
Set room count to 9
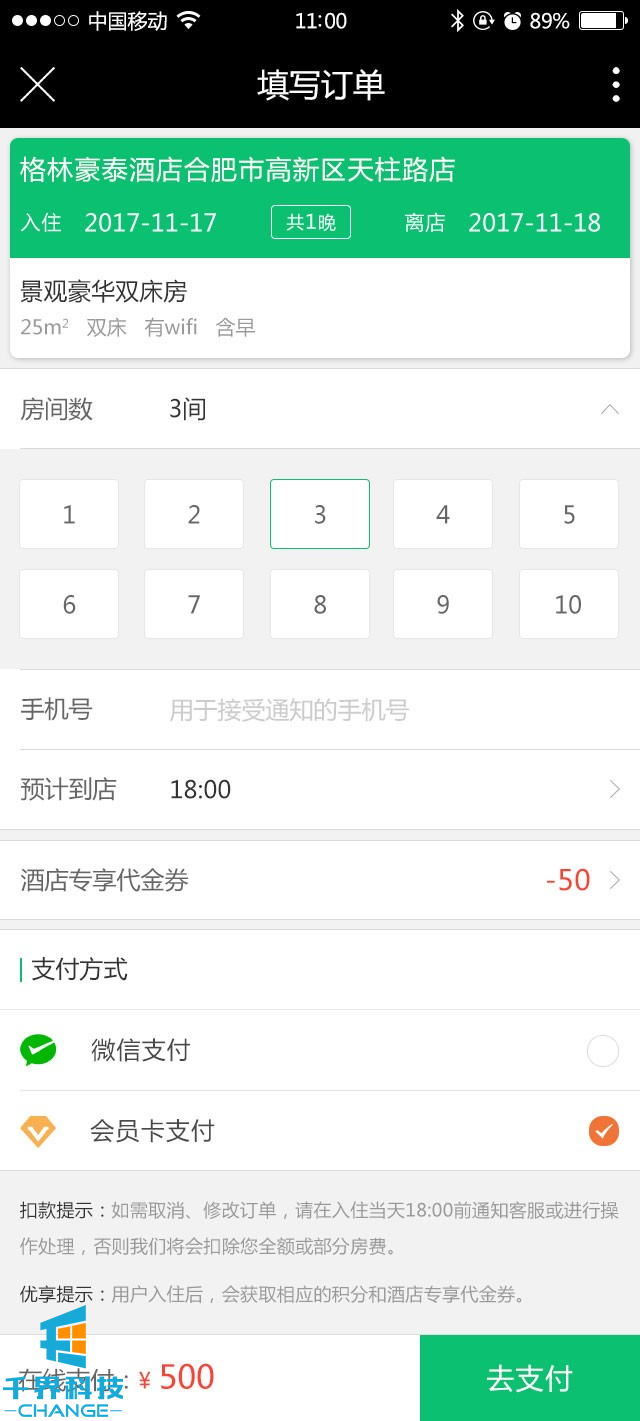coord(443,604)
